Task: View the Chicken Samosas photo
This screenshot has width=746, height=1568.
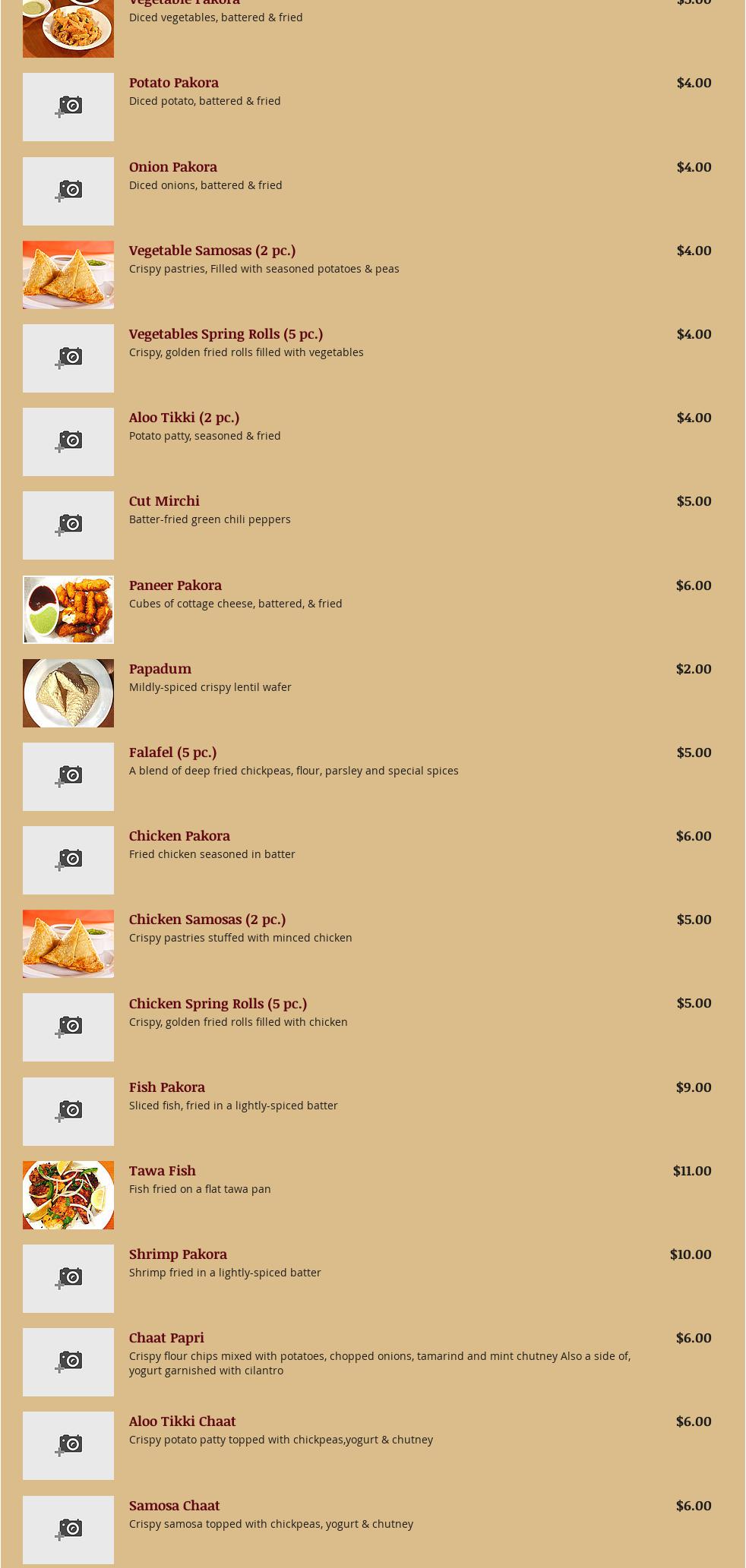Action: (x=68, y=944)
